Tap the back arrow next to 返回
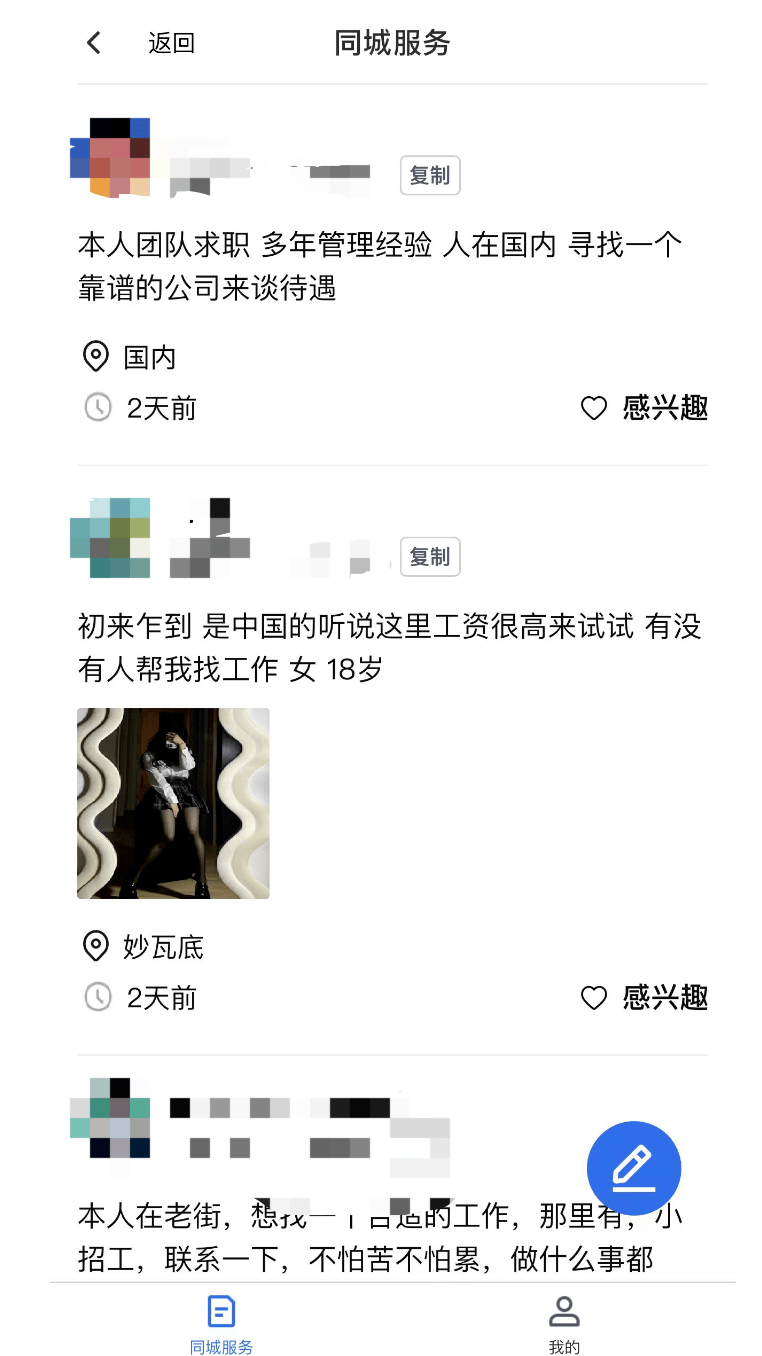Image resolution: width=762 pixels, height=1356 pixels. 94,42
